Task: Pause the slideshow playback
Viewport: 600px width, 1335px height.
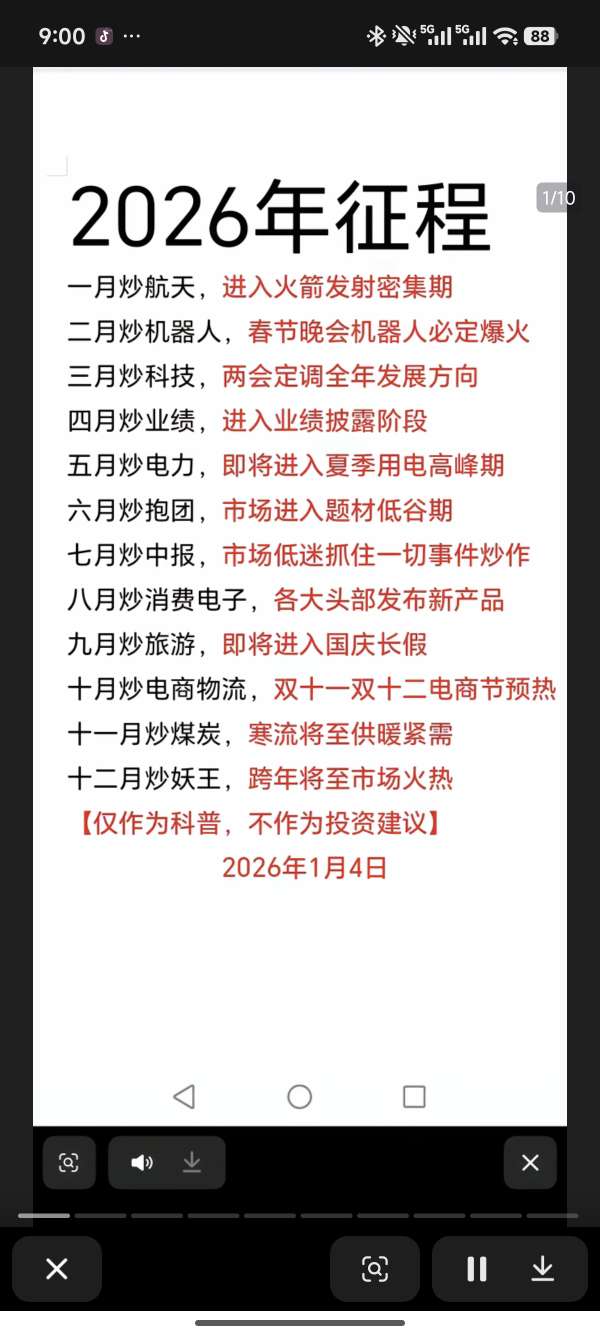Action: click(x=477, y=1269)
